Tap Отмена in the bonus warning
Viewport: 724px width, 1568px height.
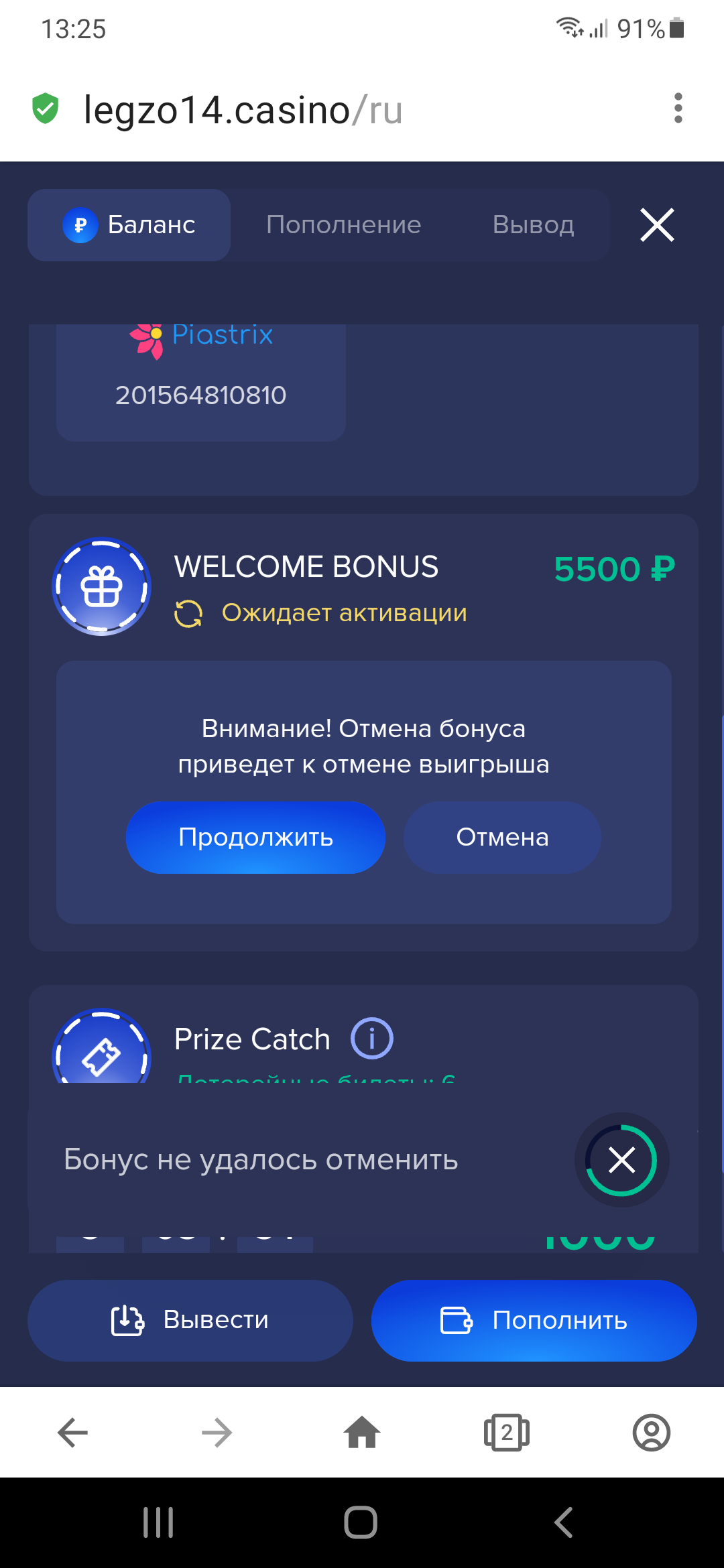pyautogui.click(x=502, y=838)
